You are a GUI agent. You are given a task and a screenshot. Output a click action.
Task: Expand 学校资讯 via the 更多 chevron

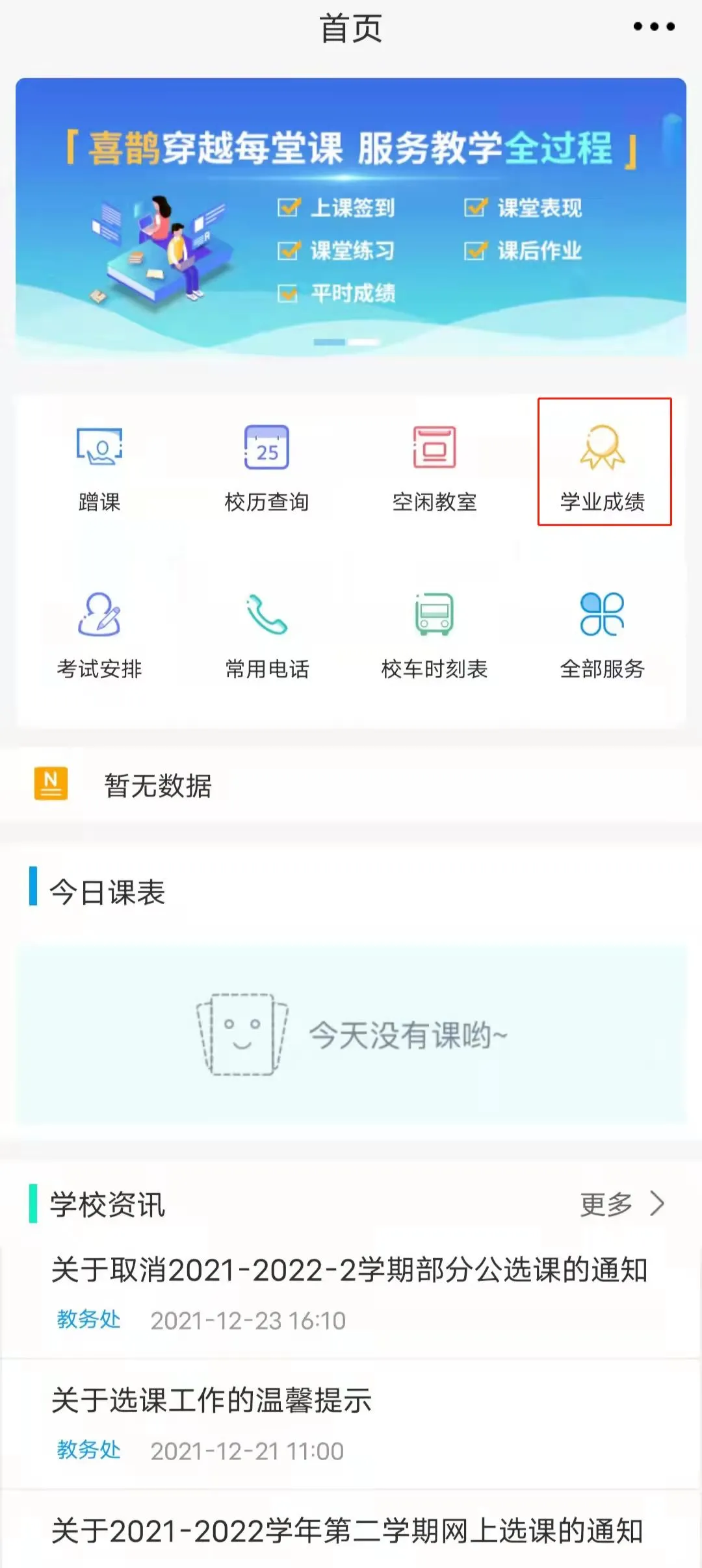tap(624, 1204)
